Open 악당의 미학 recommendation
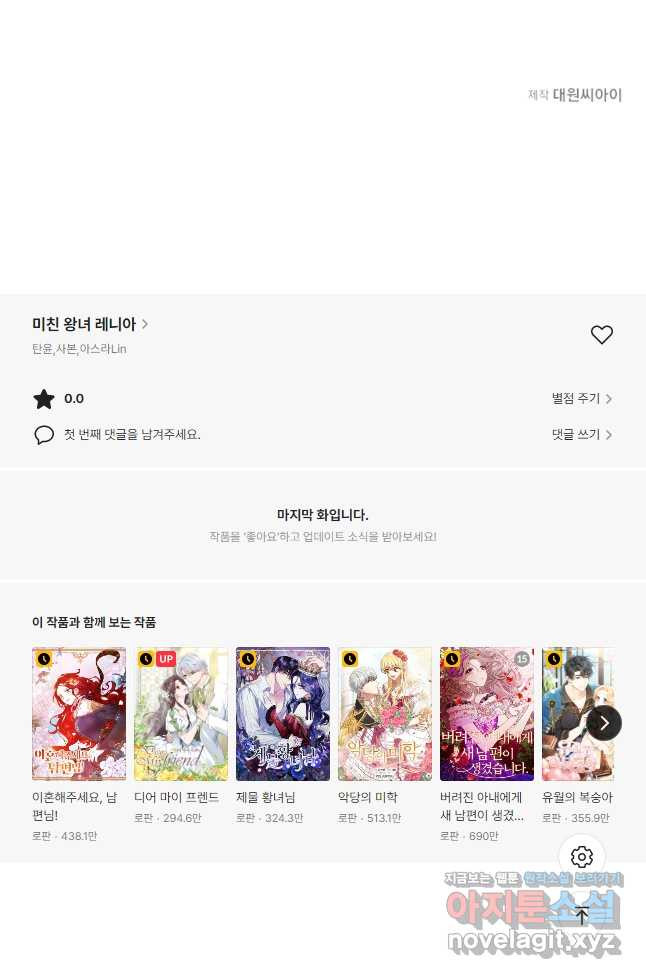The width and height of the screenshot is (646, 979). pos(385,714)
